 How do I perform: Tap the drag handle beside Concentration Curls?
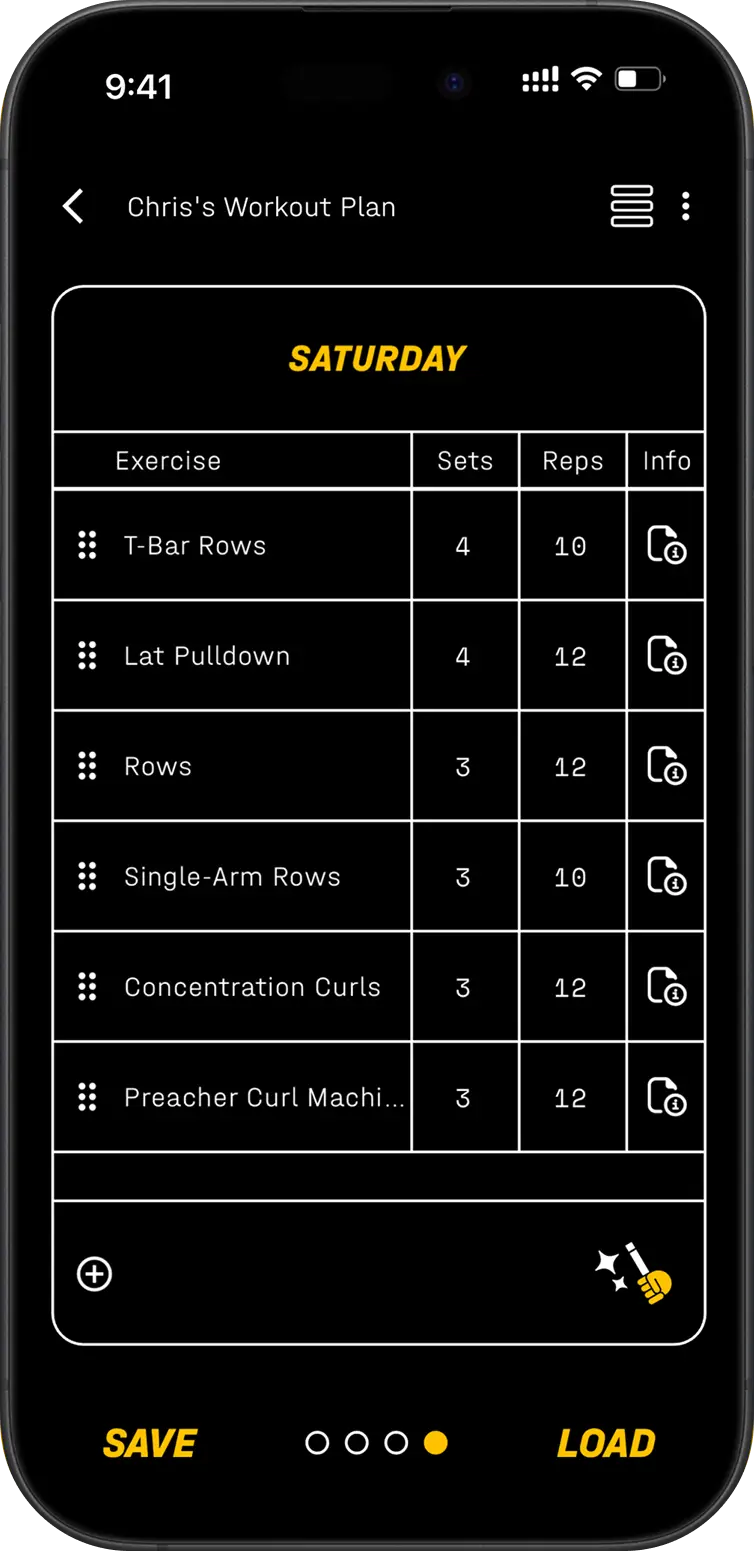coord(87,987)
